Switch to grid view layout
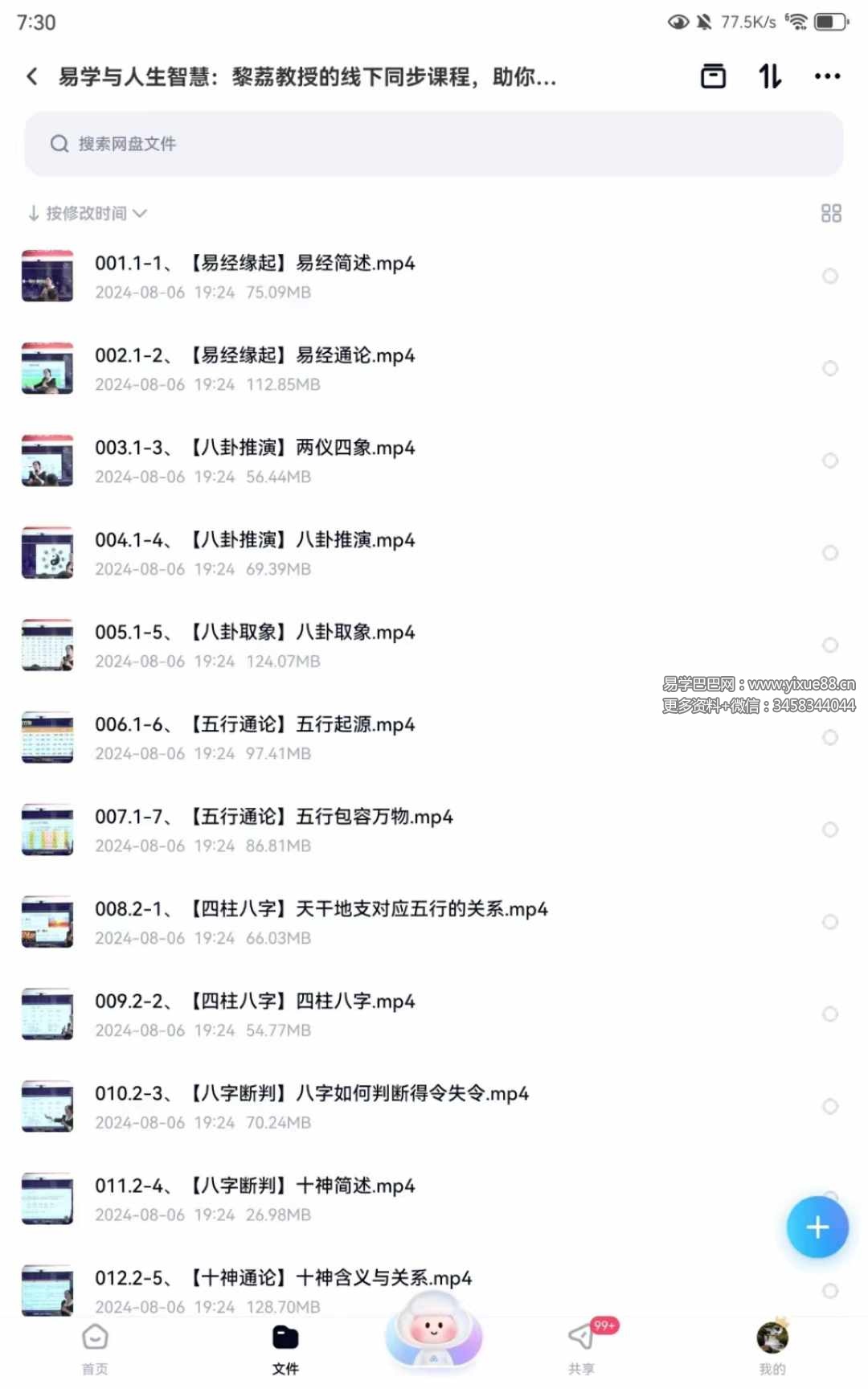 [x=831, y=213]
